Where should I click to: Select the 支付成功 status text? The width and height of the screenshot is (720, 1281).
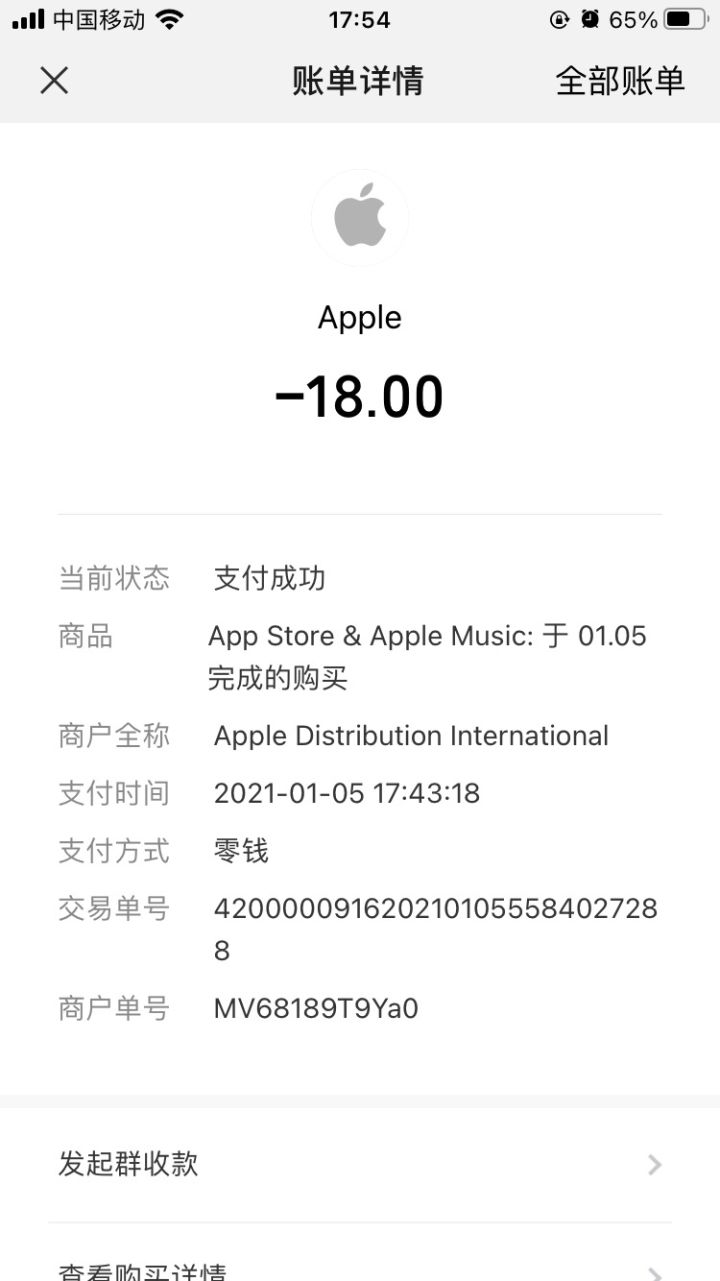coord(267,578)
